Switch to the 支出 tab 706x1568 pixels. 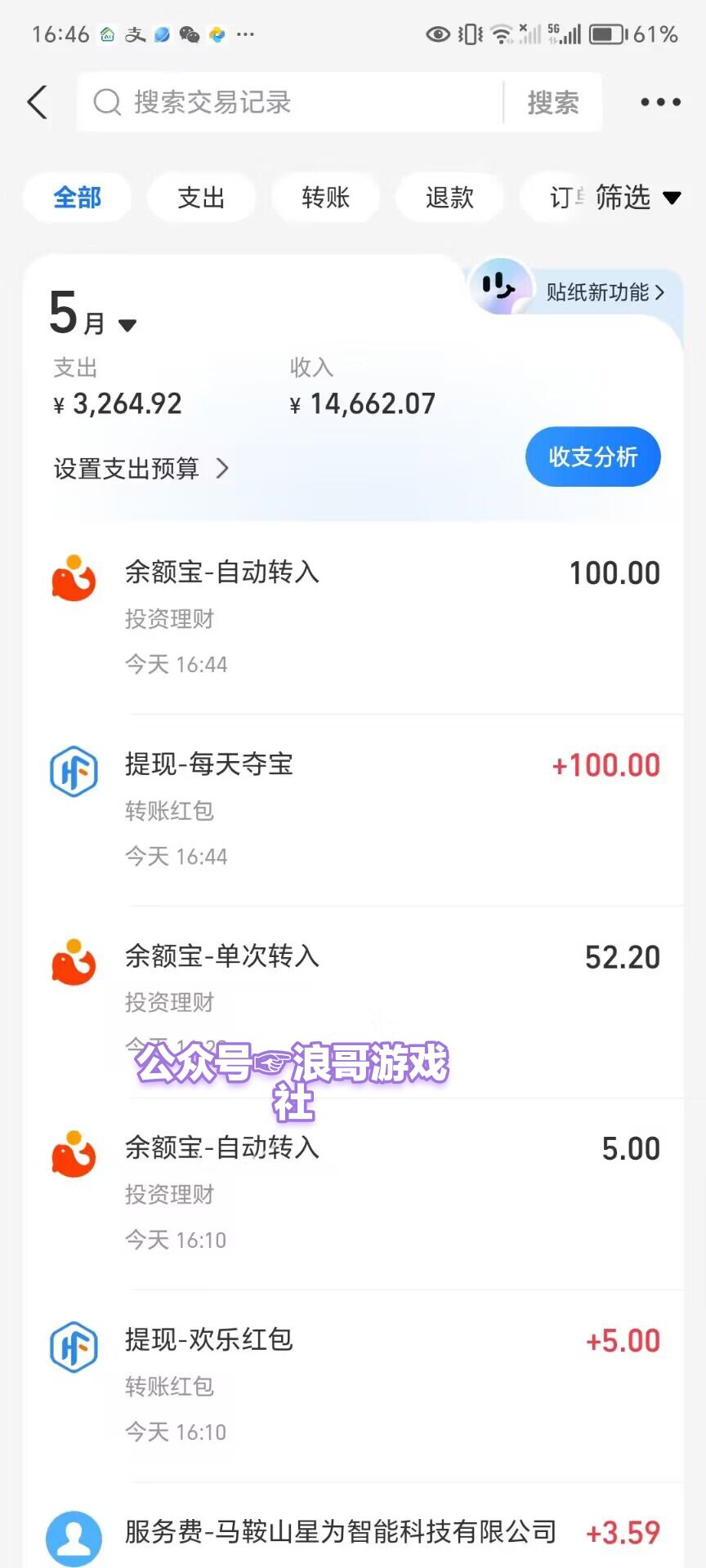(201, 197)
